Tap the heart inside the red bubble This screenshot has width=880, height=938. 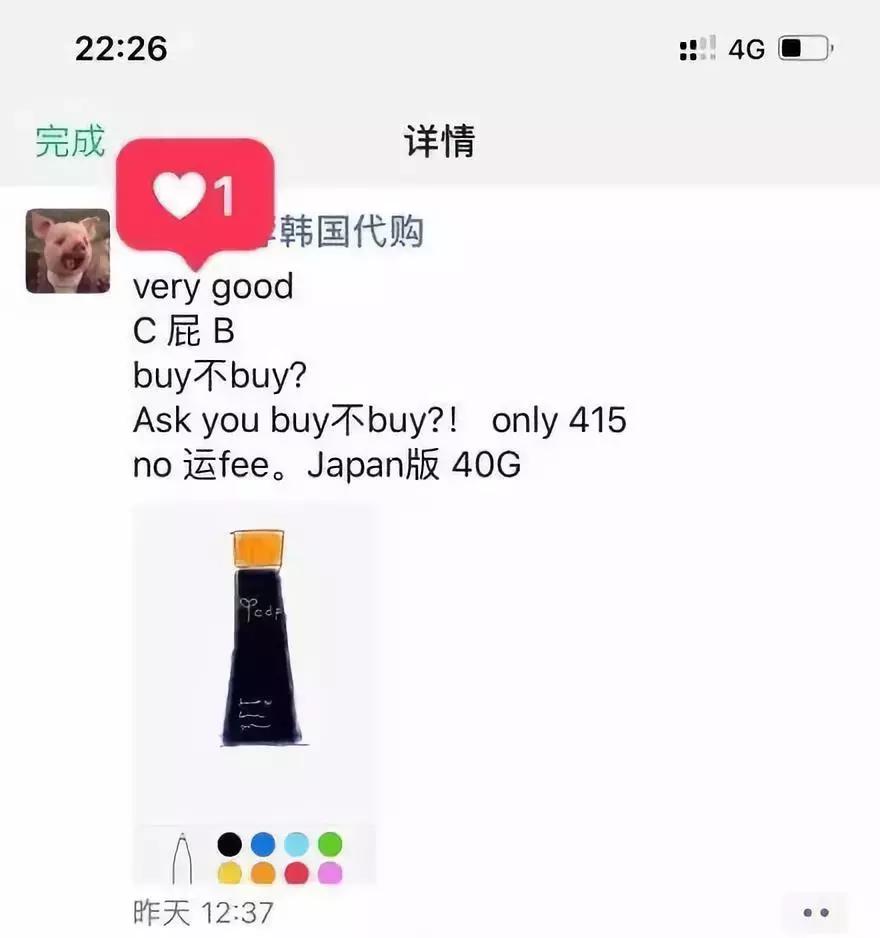coord(180,194)
